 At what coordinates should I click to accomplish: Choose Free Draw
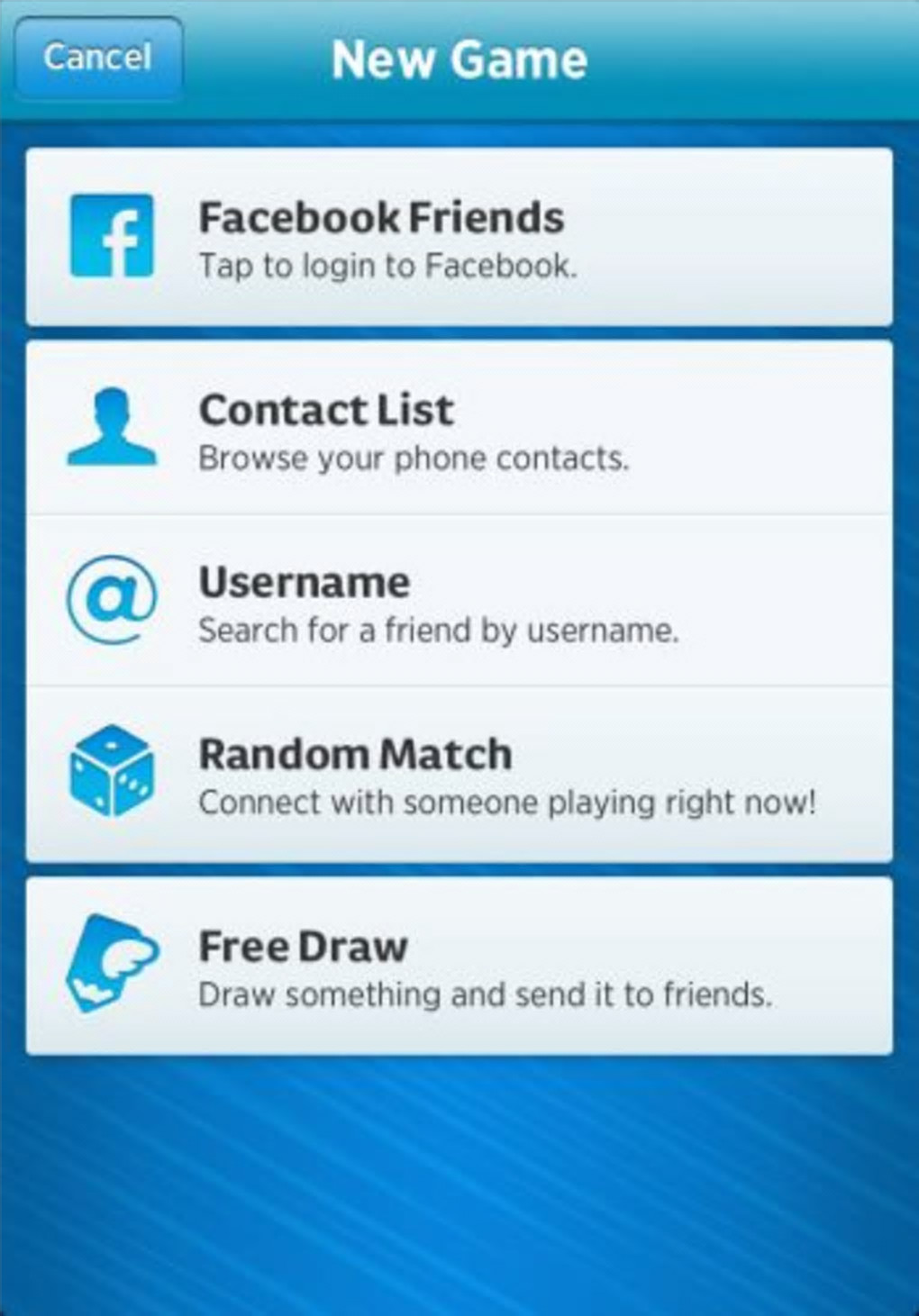click(x=459, y=967)
